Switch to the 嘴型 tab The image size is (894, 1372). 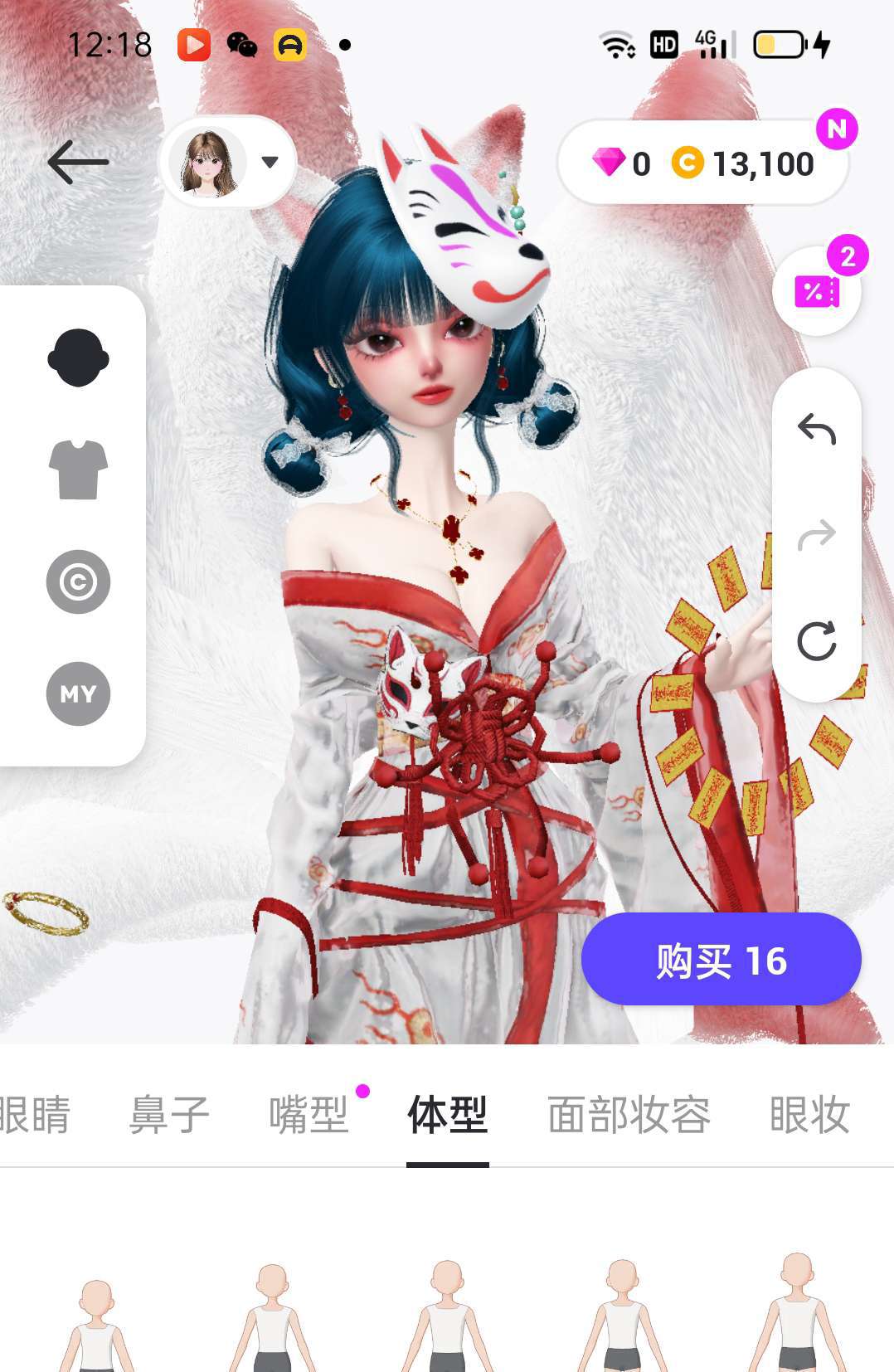point(309,1114)
